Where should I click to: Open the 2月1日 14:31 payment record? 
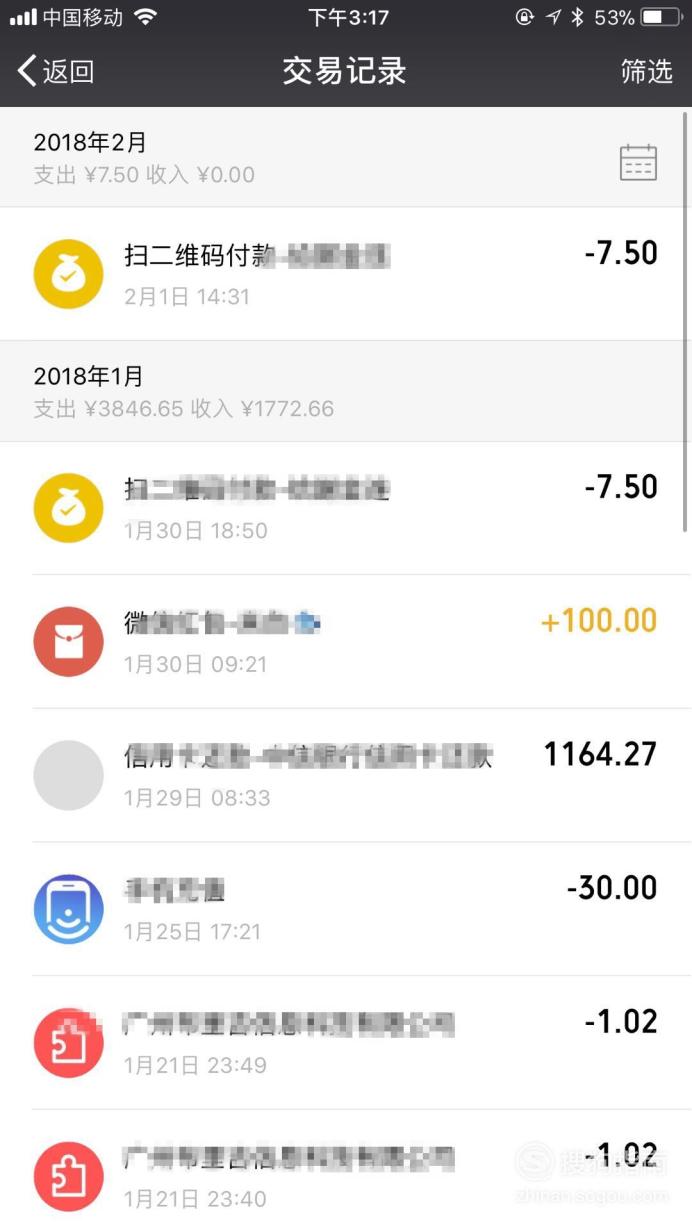tap(346, 274)
